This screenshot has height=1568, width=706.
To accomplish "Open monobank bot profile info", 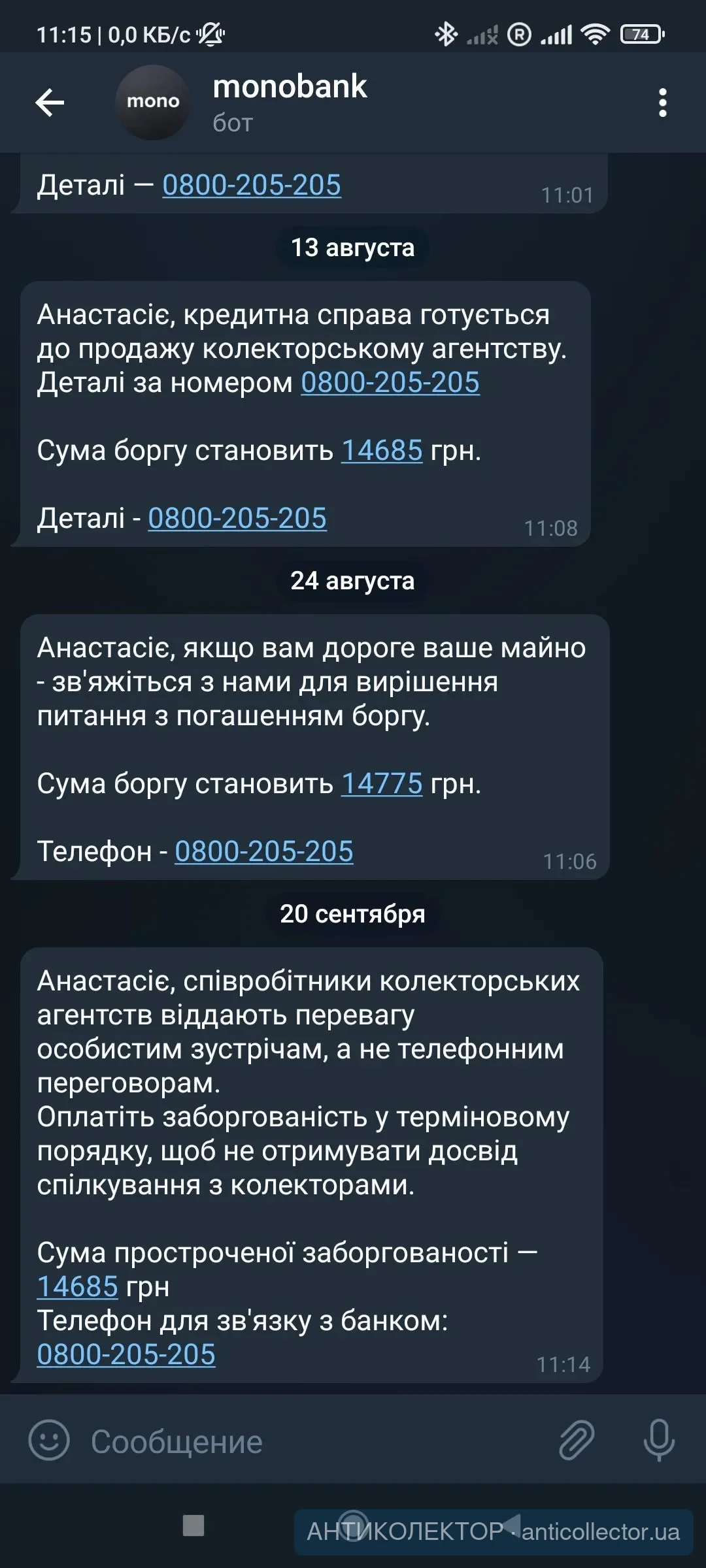I will 289,102.
